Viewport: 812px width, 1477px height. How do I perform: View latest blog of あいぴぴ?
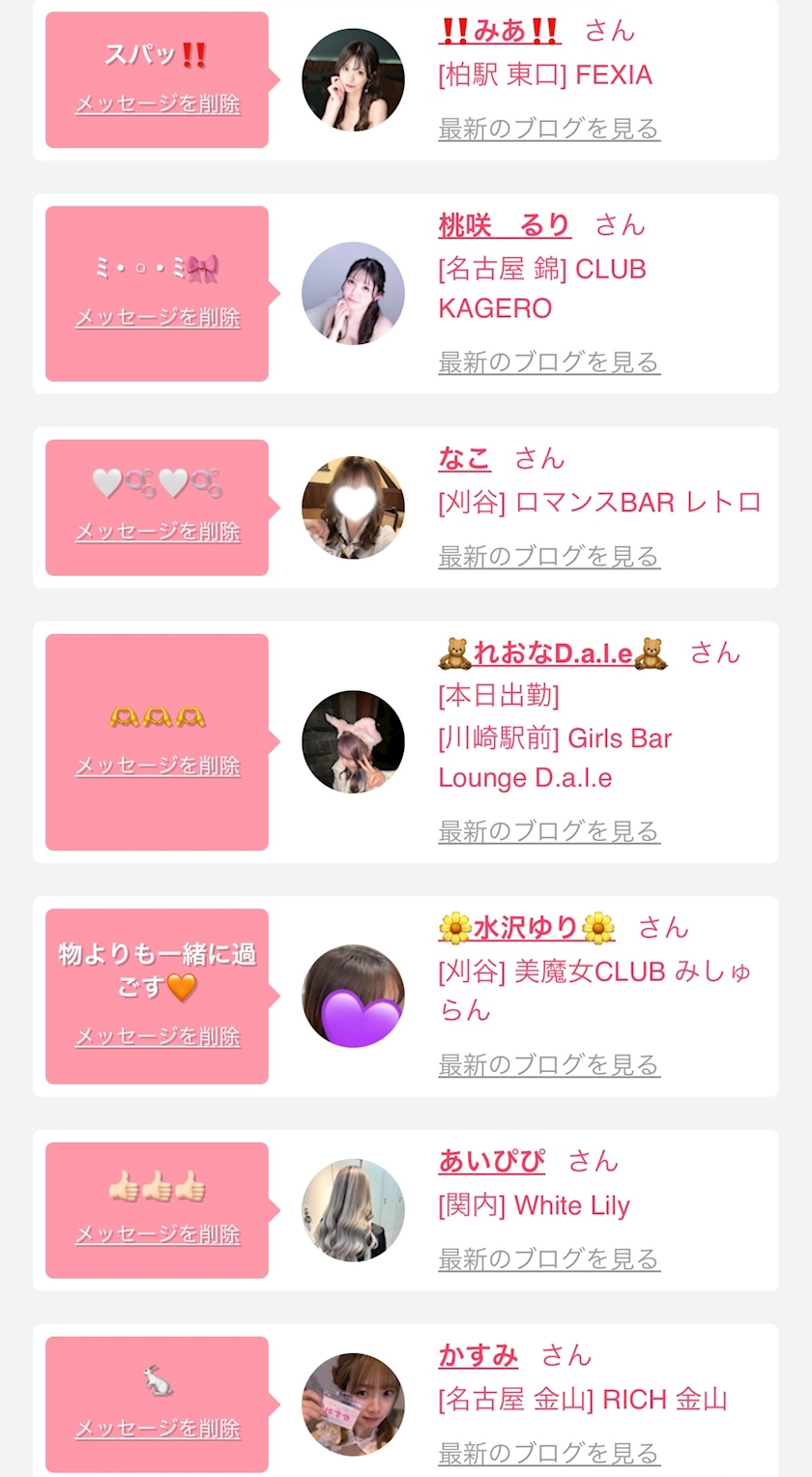point(549,1259)
